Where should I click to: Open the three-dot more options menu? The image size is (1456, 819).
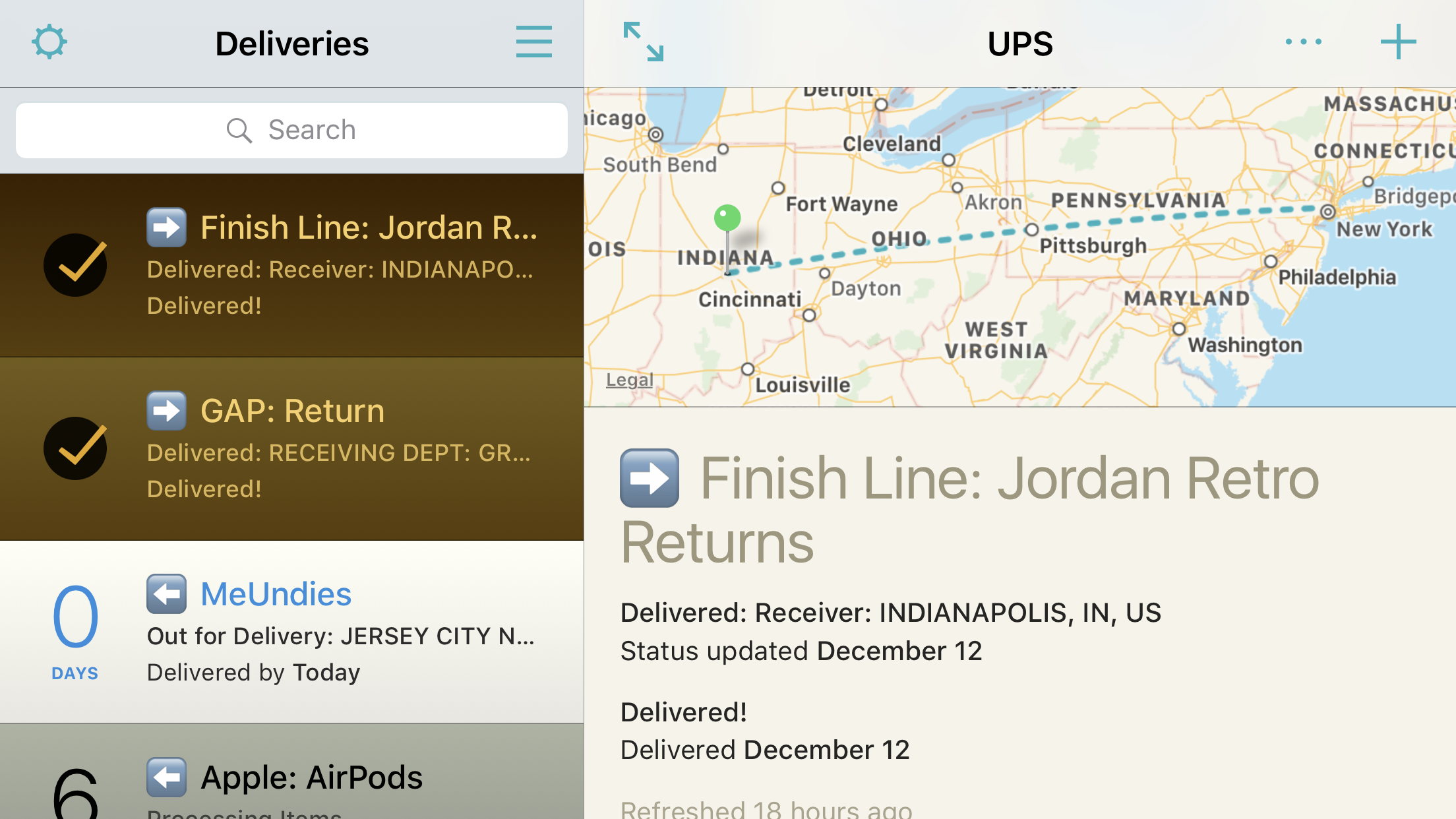[1303, 42]
